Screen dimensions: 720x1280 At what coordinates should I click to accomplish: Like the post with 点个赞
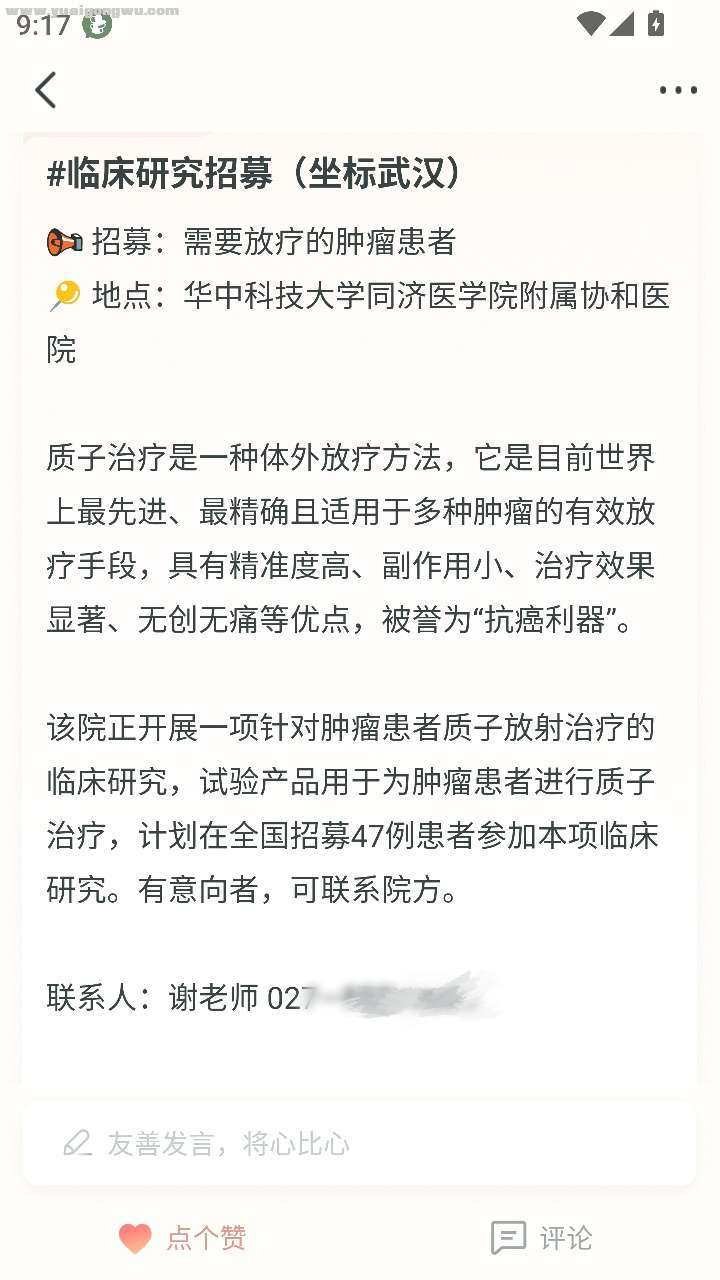182,1238
